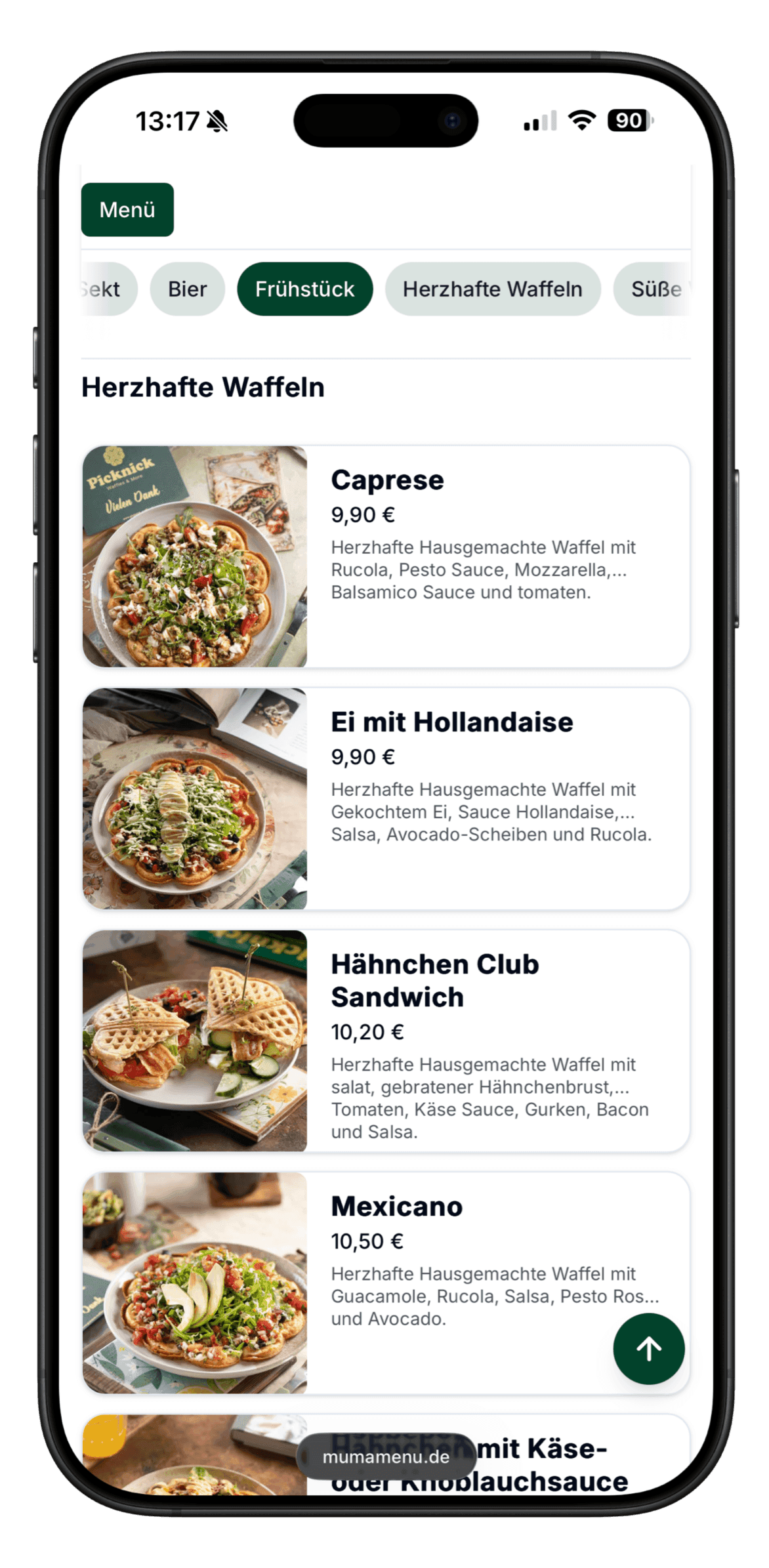The image size is (769, 1568).
Task: Switch to the Herzhafte Waffeln category tab
Action: point(493,289)
